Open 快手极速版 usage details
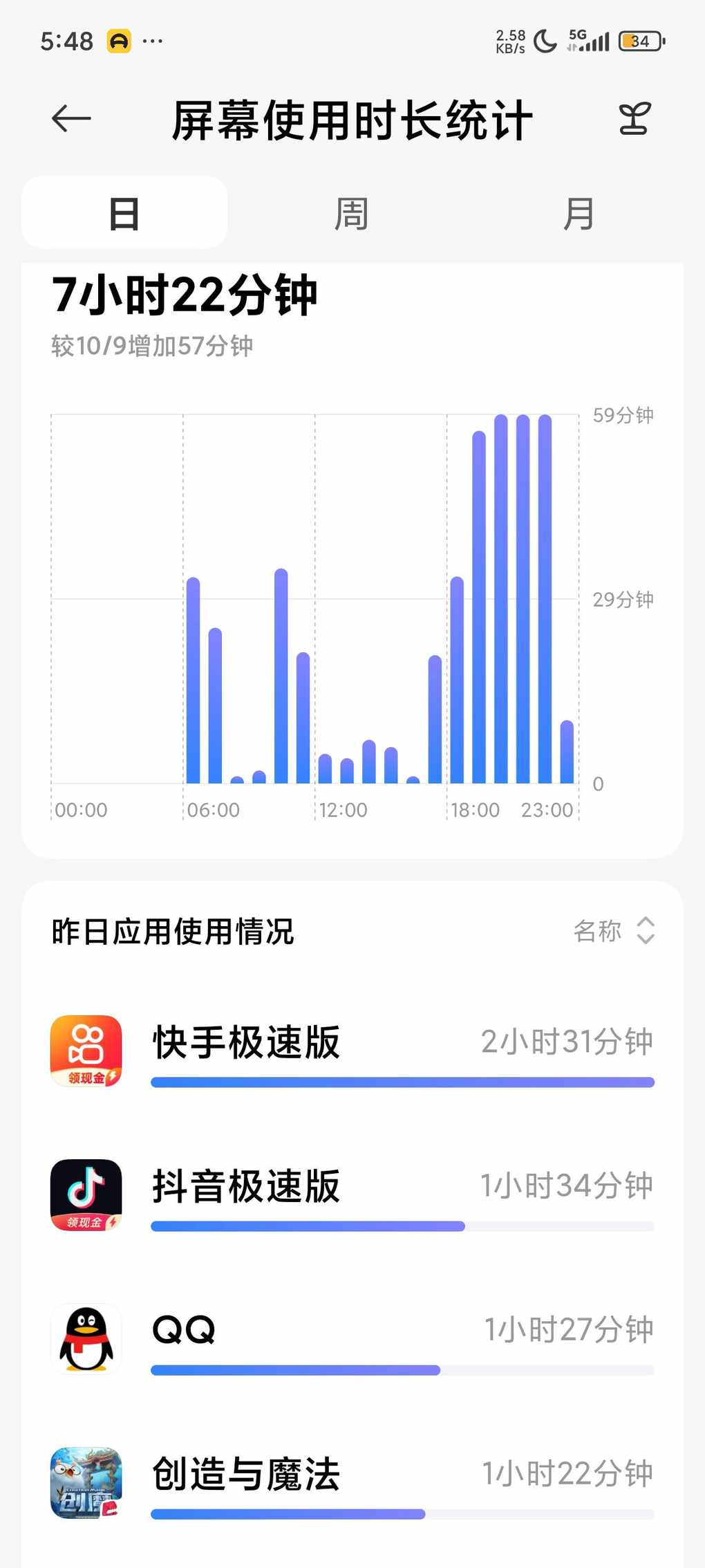This screenshot has height=1568, width=705. click(x=352, y=1051)
